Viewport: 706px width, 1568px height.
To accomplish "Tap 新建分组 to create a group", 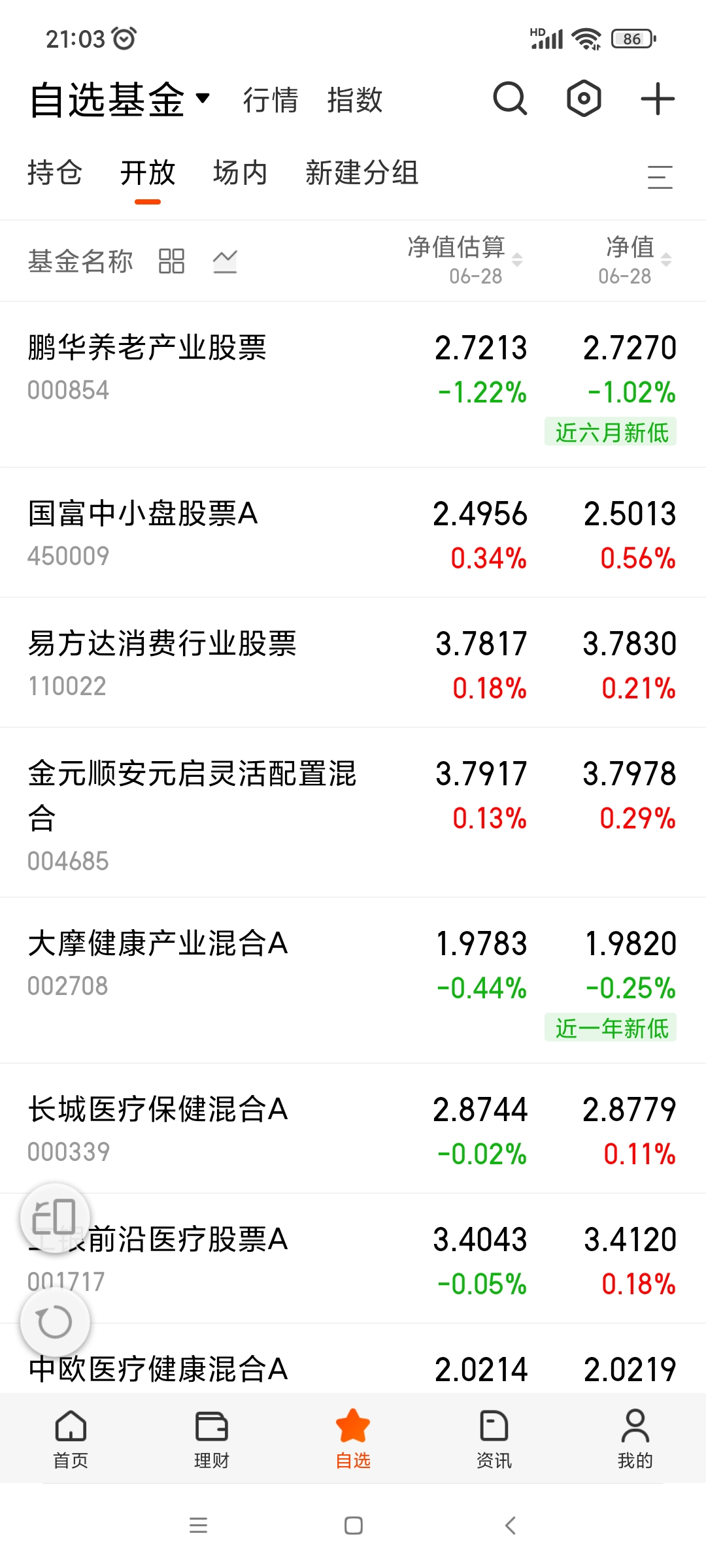I will 362,173.
